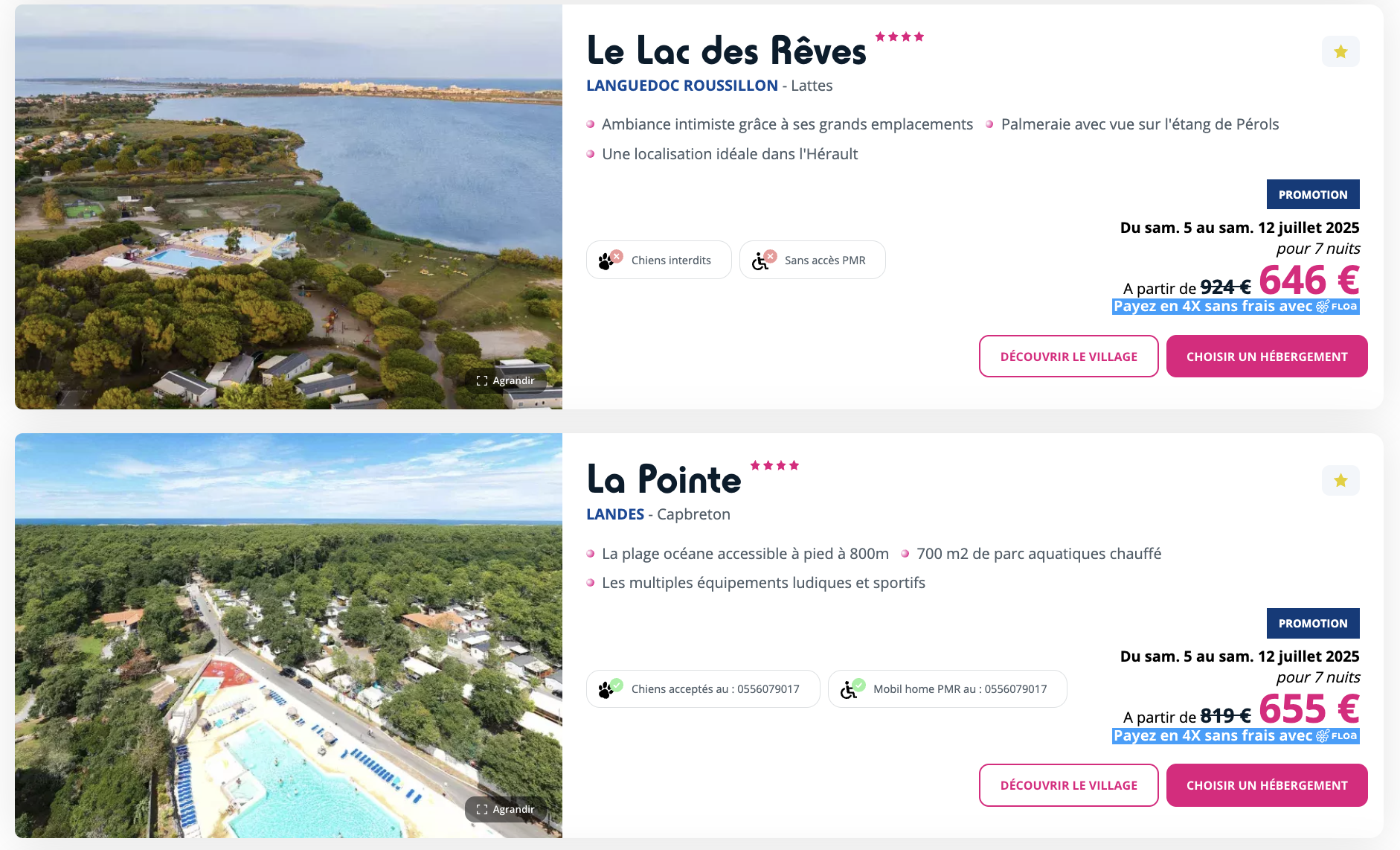Open the La Pointe title

tap(664, 479)
